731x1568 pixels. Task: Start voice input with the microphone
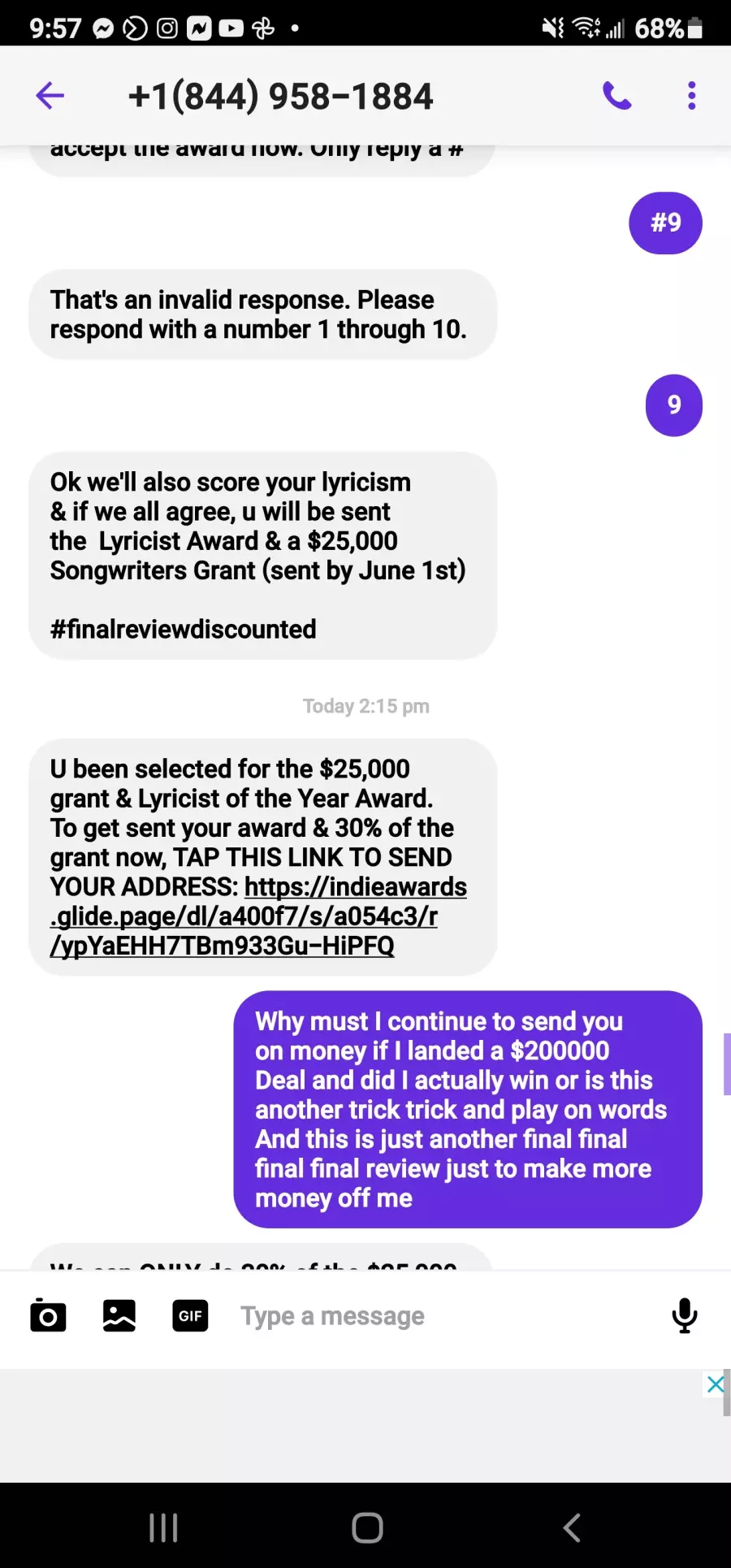tap(685, 1315)
